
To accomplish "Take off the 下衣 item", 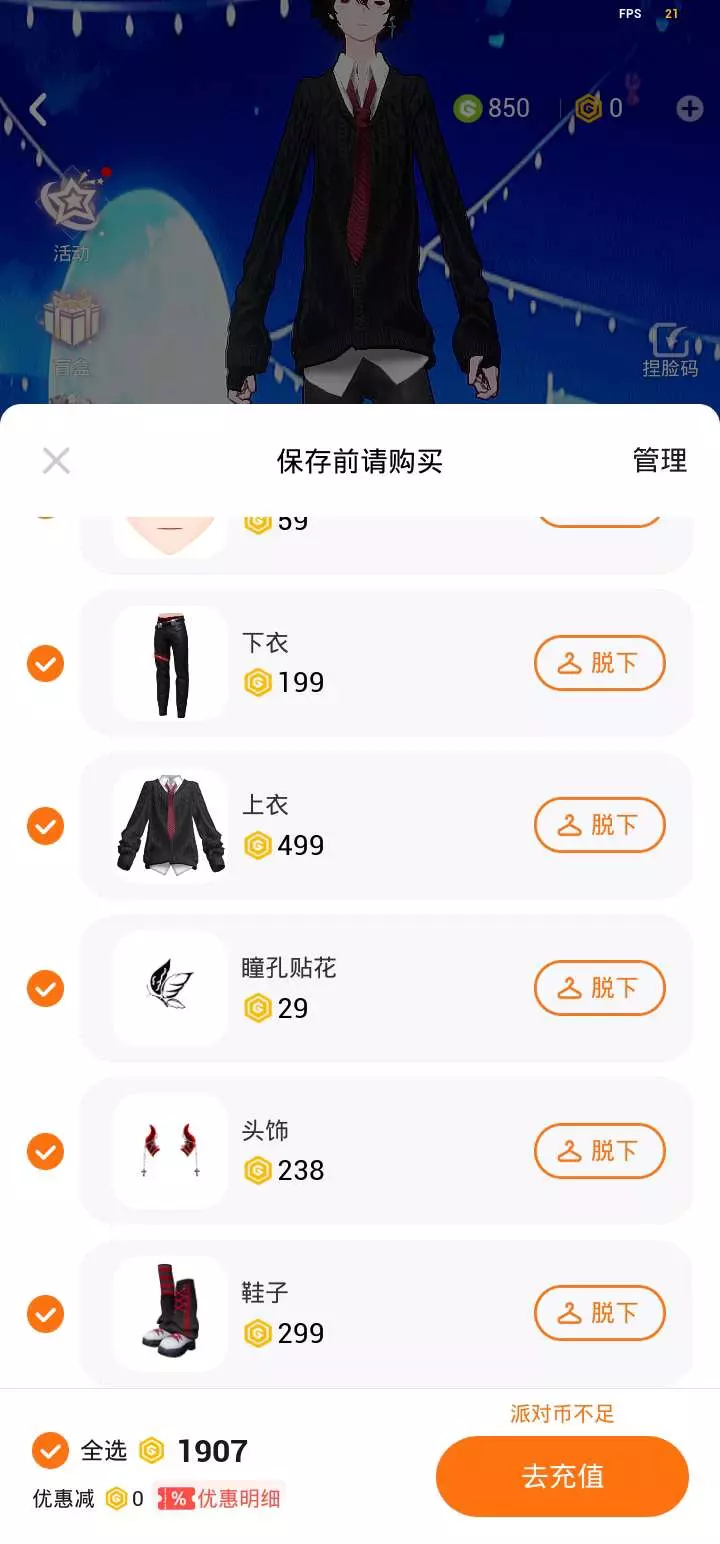I will click(x=599, y=663).
